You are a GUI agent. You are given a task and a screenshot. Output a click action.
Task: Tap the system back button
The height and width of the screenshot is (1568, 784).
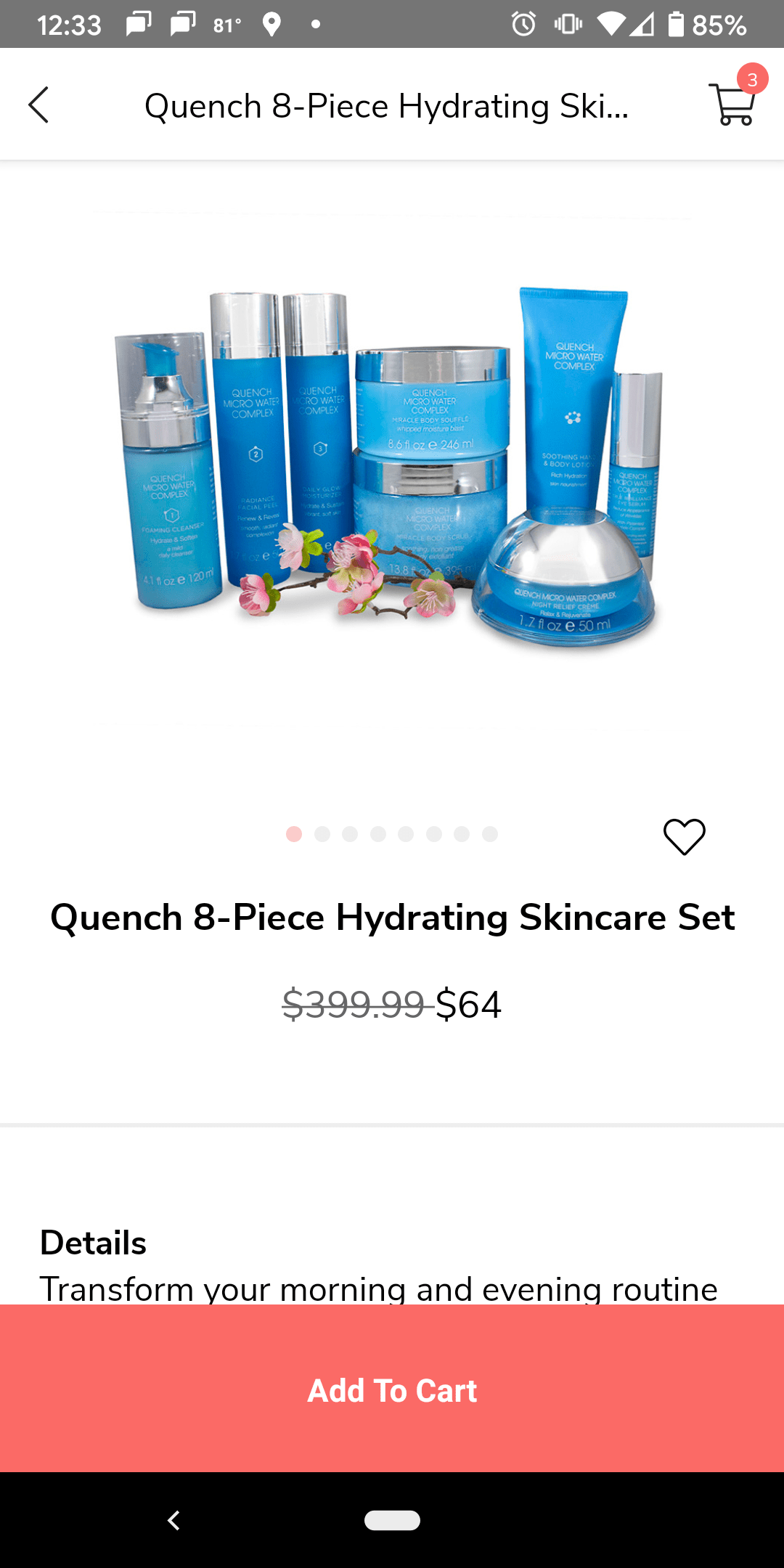coord(173,1520)
